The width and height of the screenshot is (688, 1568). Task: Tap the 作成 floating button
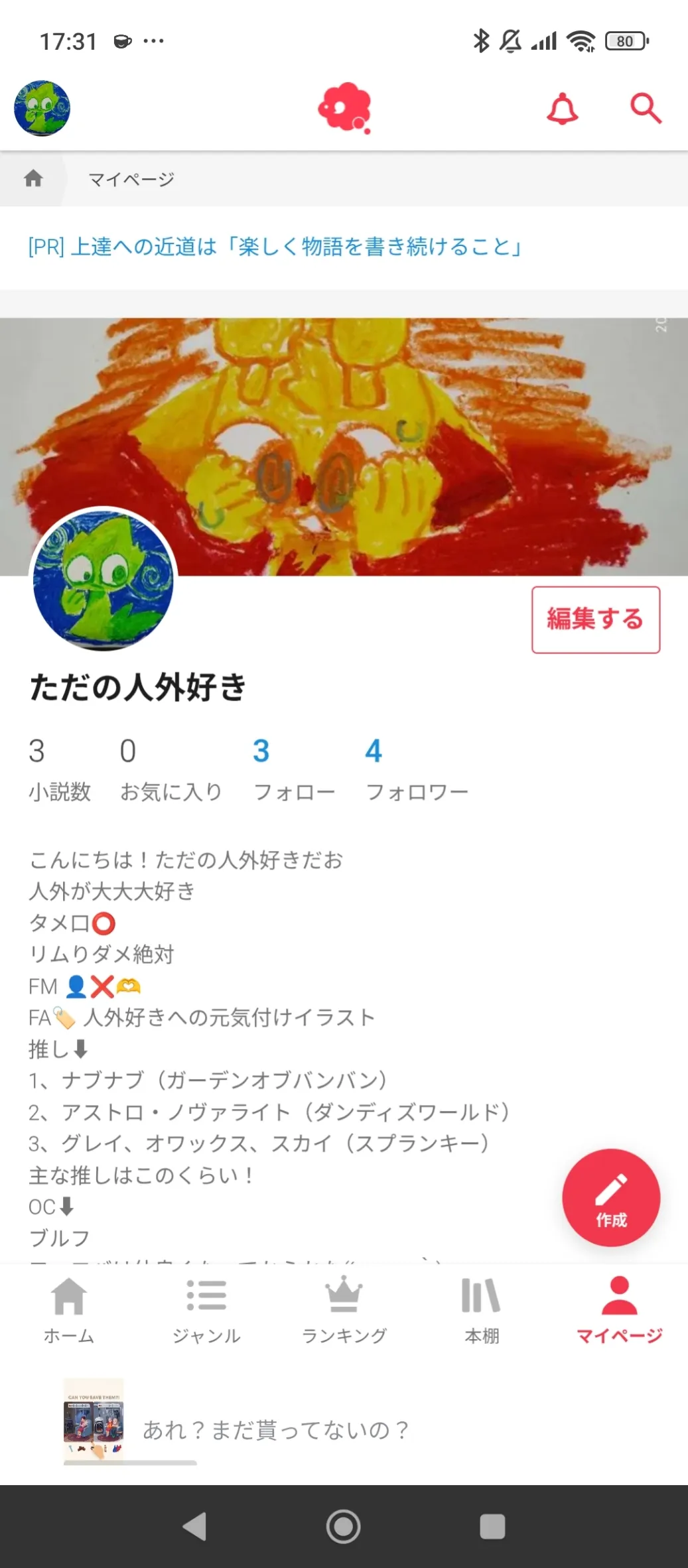point(611,1197)
